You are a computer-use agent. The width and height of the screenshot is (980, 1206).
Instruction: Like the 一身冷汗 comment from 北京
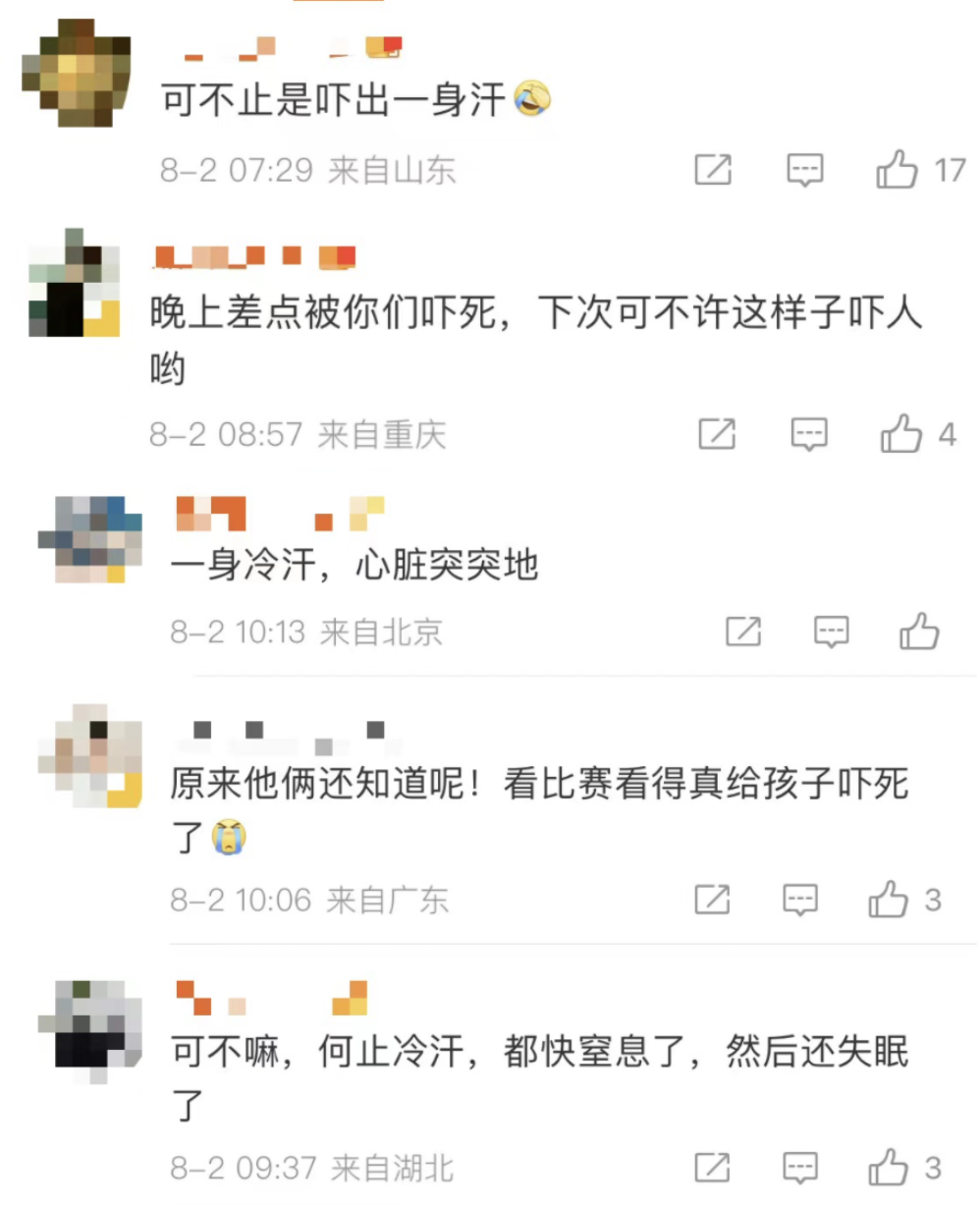(919, 630)
